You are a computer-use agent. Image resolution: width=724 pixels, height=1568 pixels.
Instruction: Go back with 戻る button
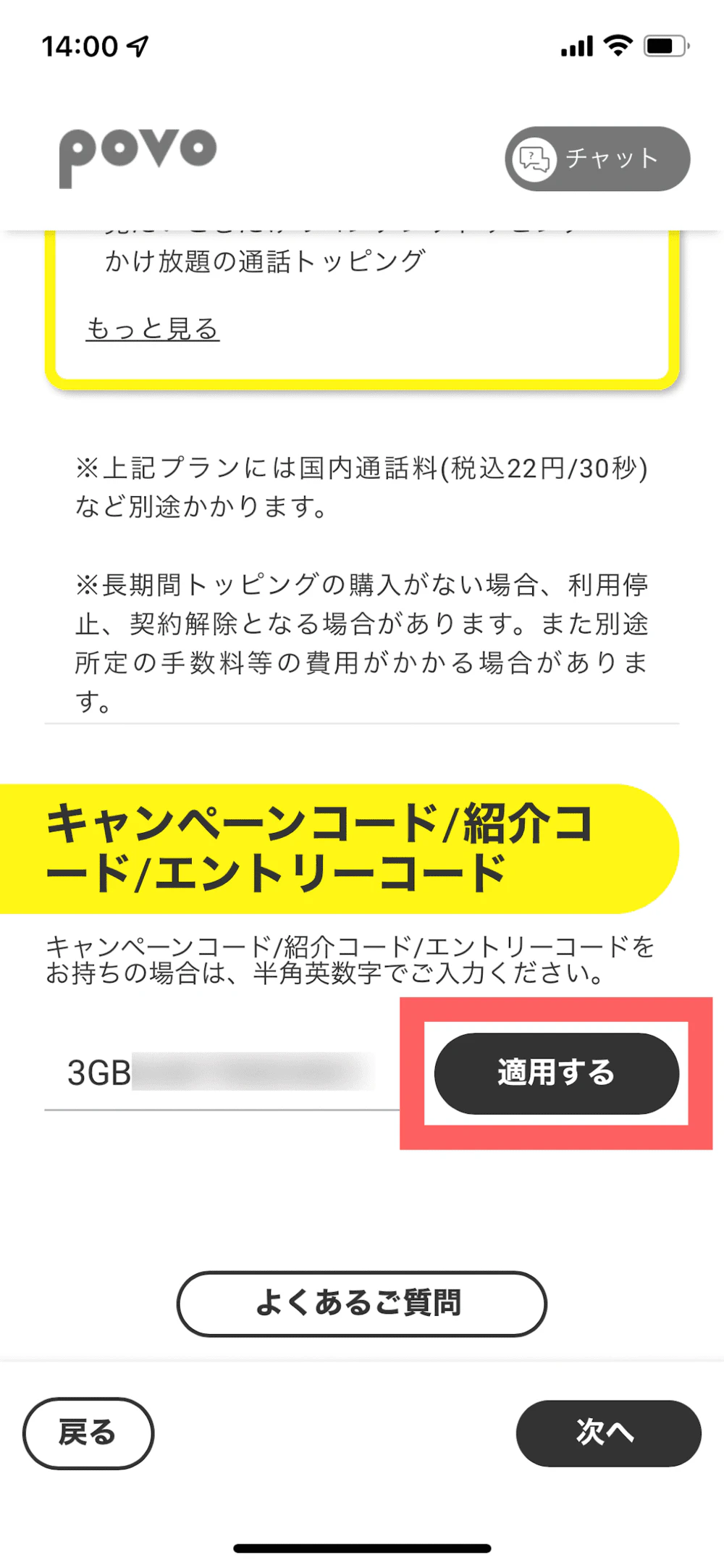pyautogui.click(x=88, y=1433)
